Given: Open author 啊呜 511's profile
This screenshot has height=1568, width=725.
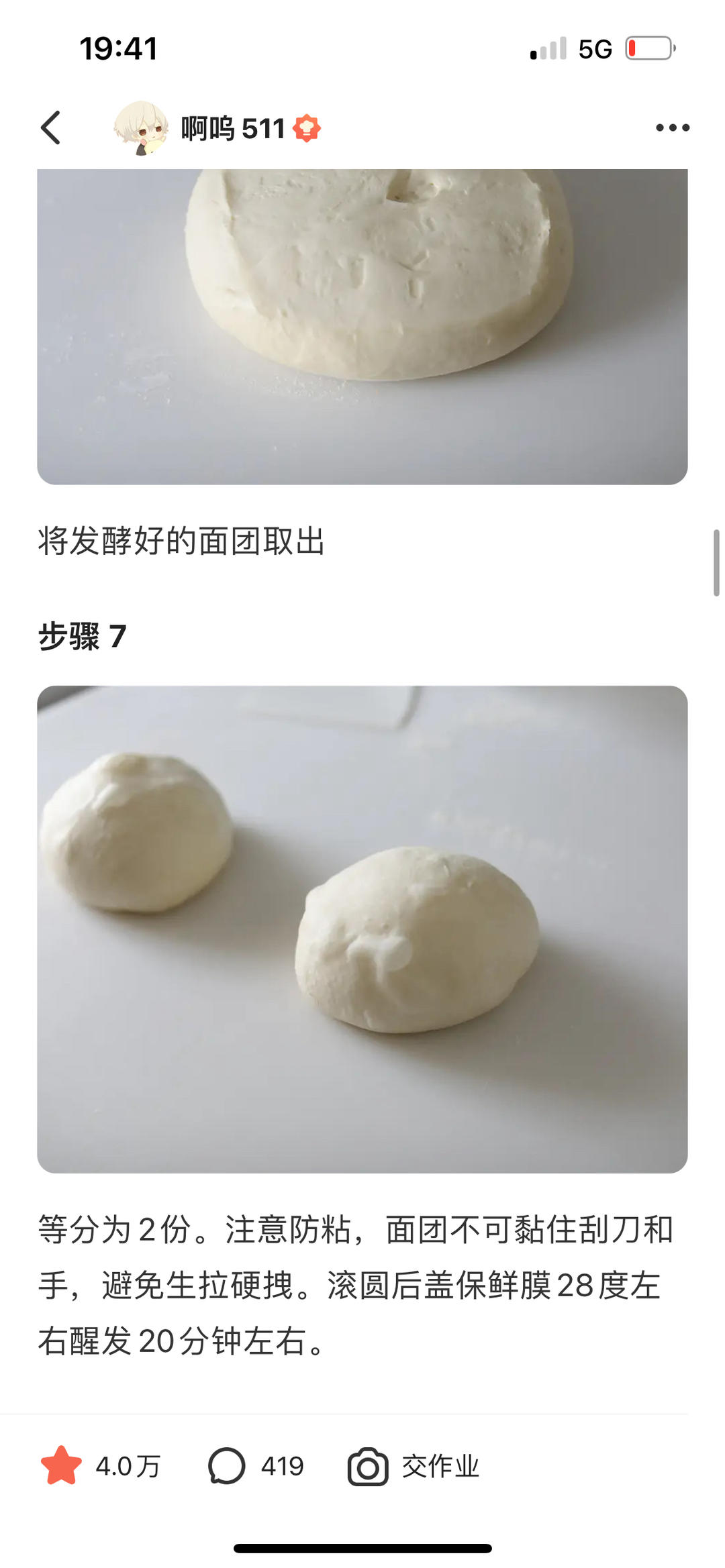Looking at the screenshot, I should click(x=232, y=128).
